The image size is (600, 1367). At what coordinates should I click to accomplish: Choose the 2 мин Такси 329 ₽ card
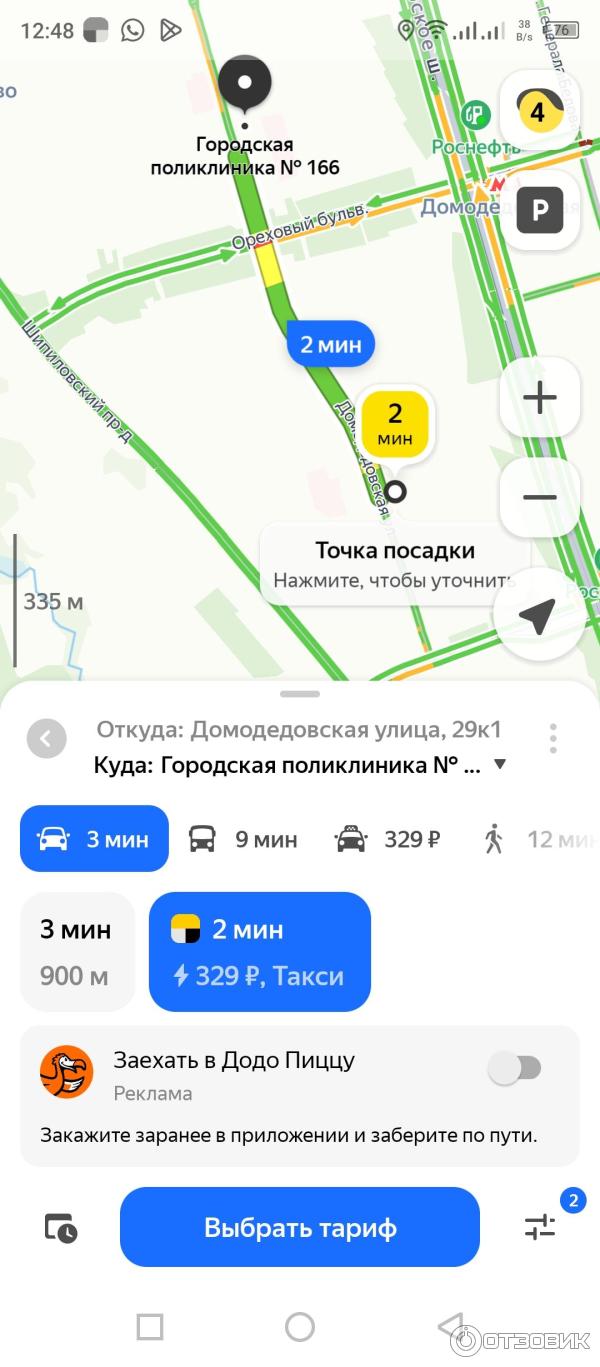[260, 951]
